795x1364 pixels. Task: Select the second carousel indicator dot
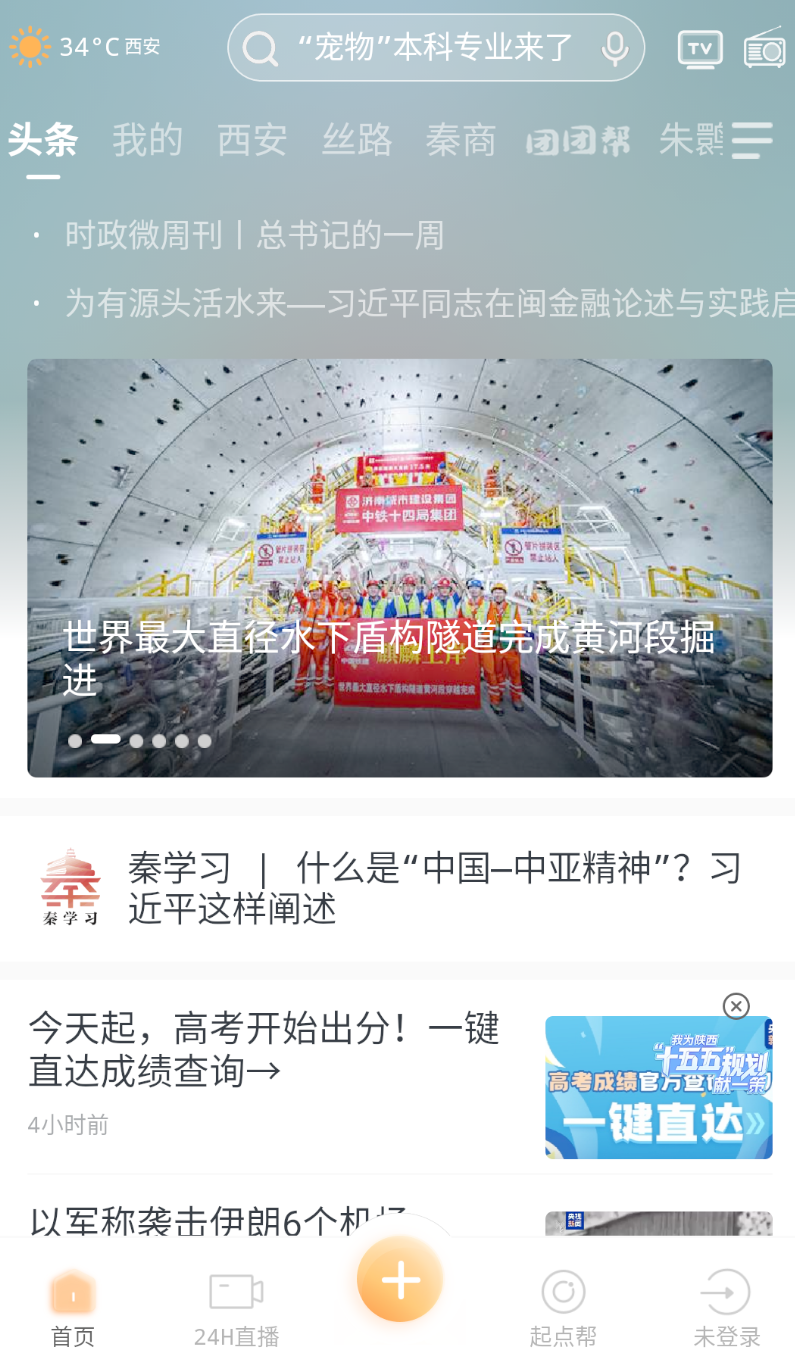[x=104, y=741]
